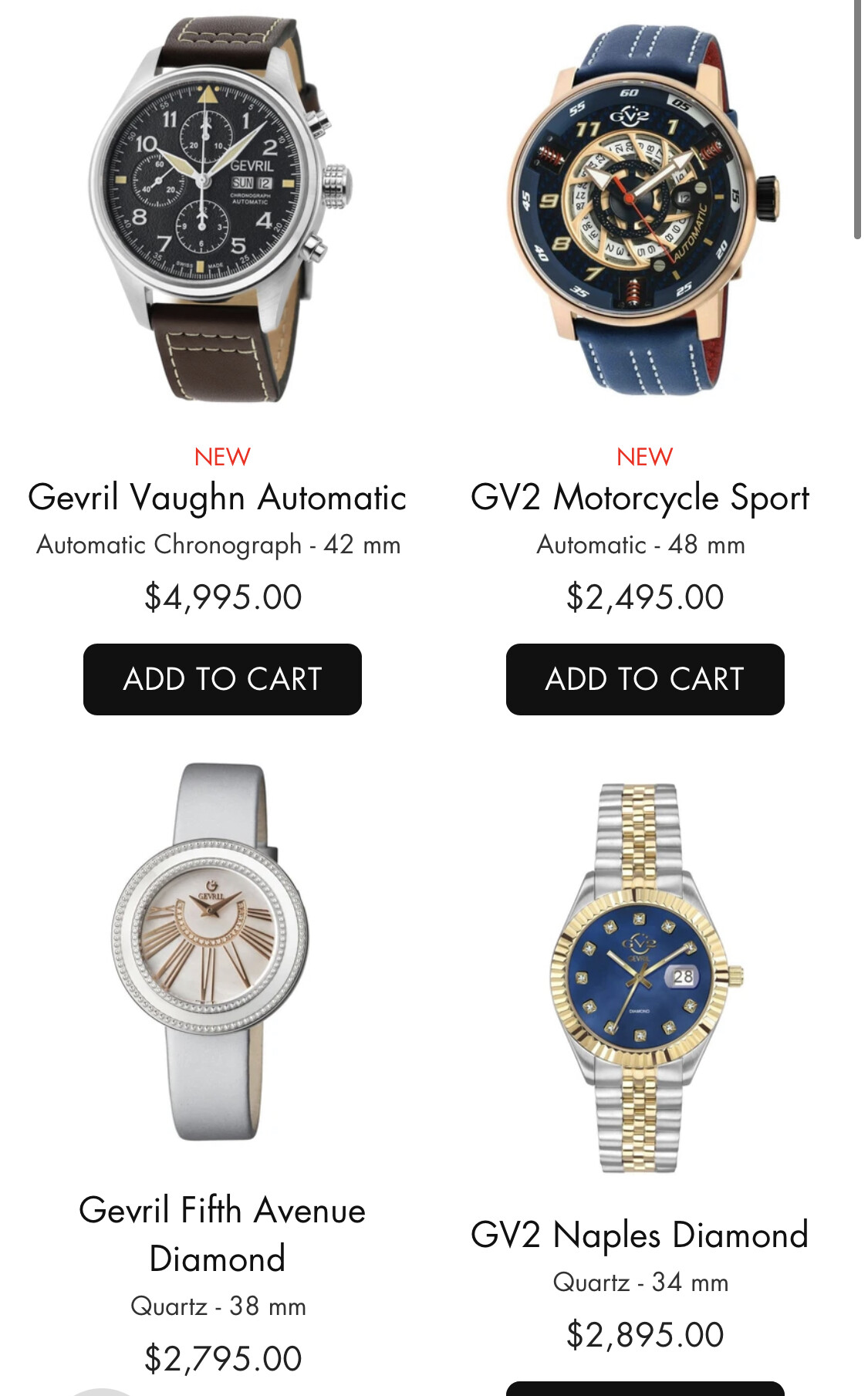Screen dimensions: 868x1396
Task: Add GV2 Motorcycle Sport to cart
Action: pyautogui.click(x=645, y=679)
